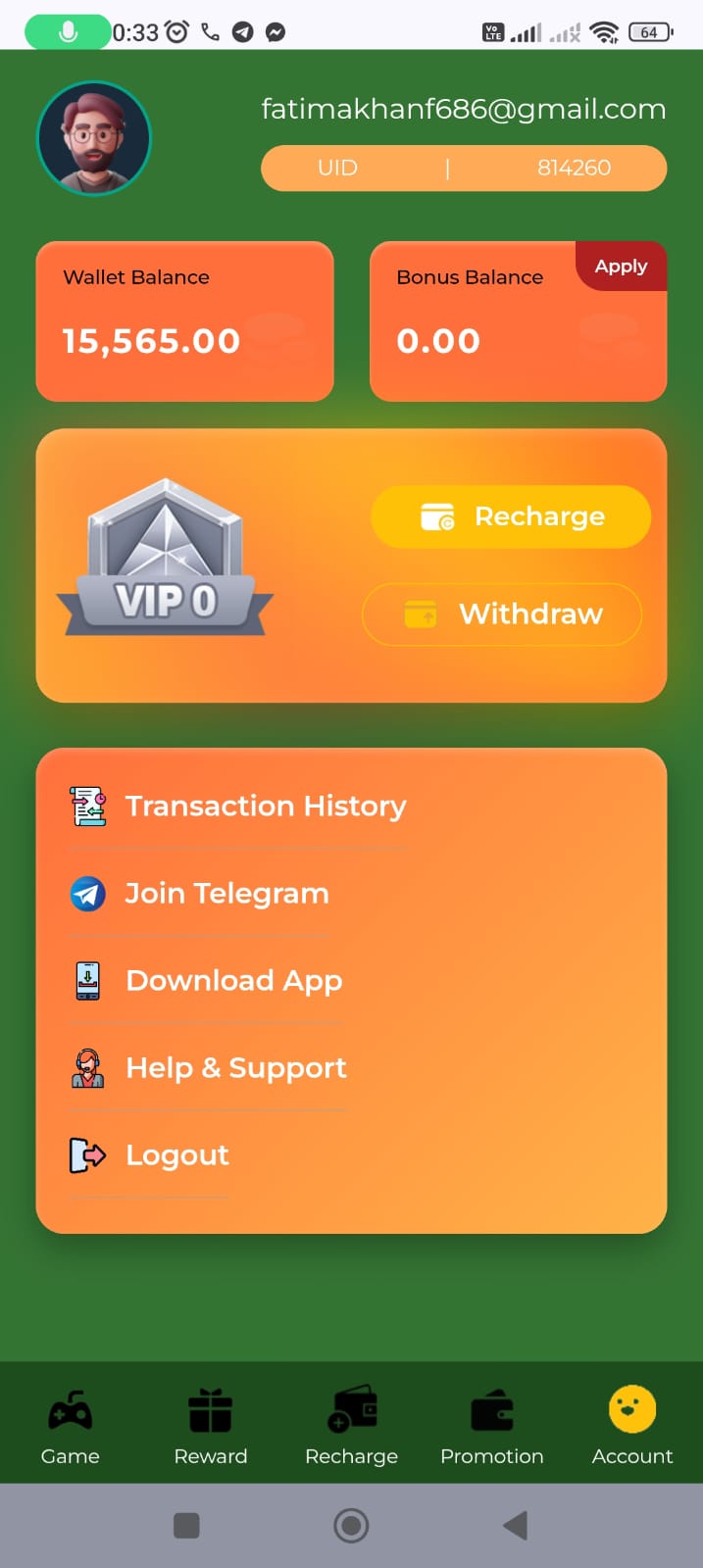Open the Promotion tab
Viewport: 703px width, 1568px height.
[x=492, y=1428]
